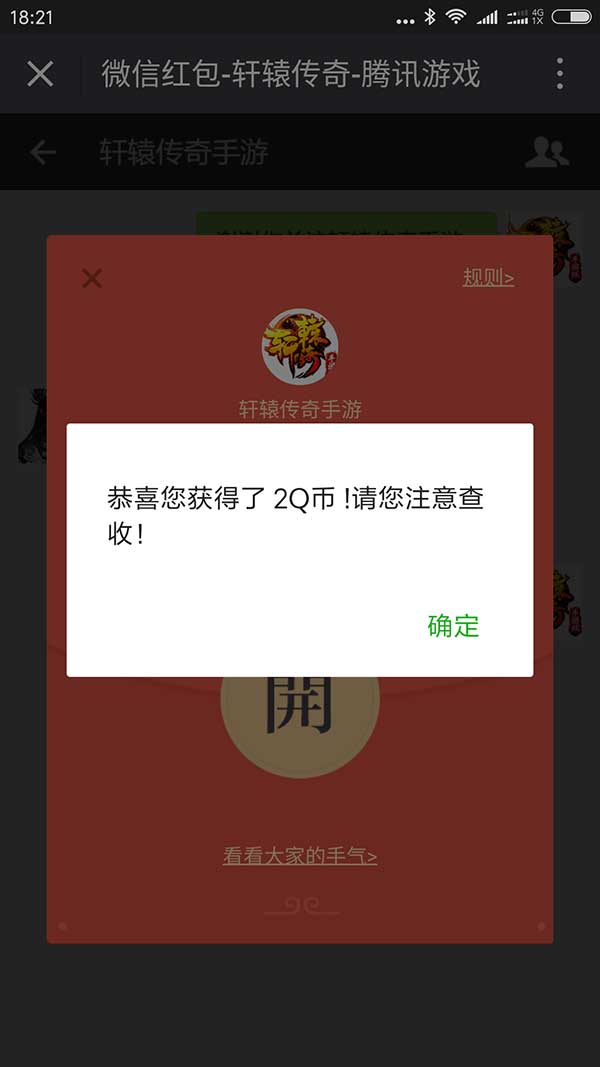Open the 轩辕传奇手游 account profile icon

coord(546,152)
